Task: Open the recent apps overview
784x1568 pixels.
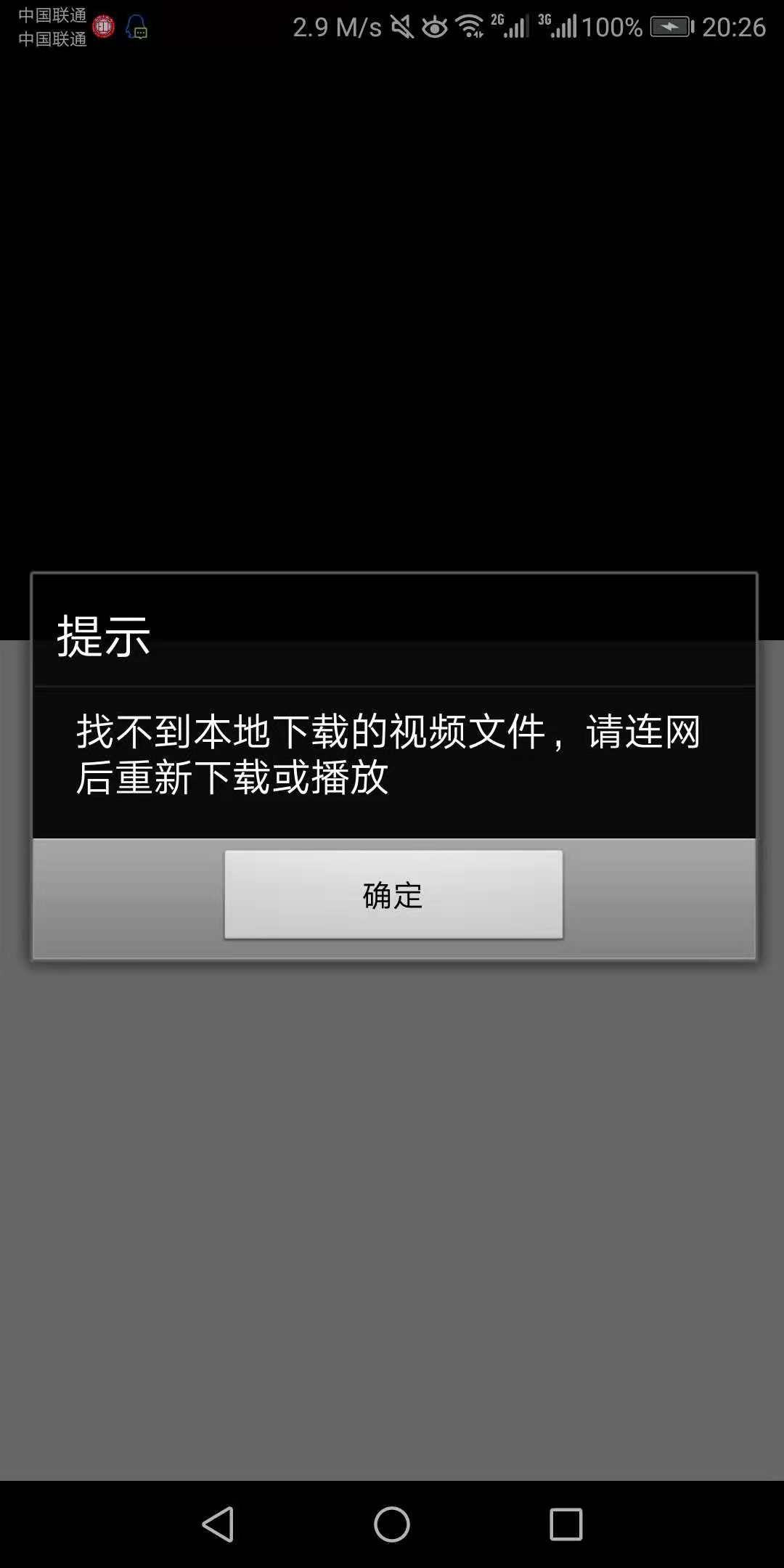Action: [565, 1524]
